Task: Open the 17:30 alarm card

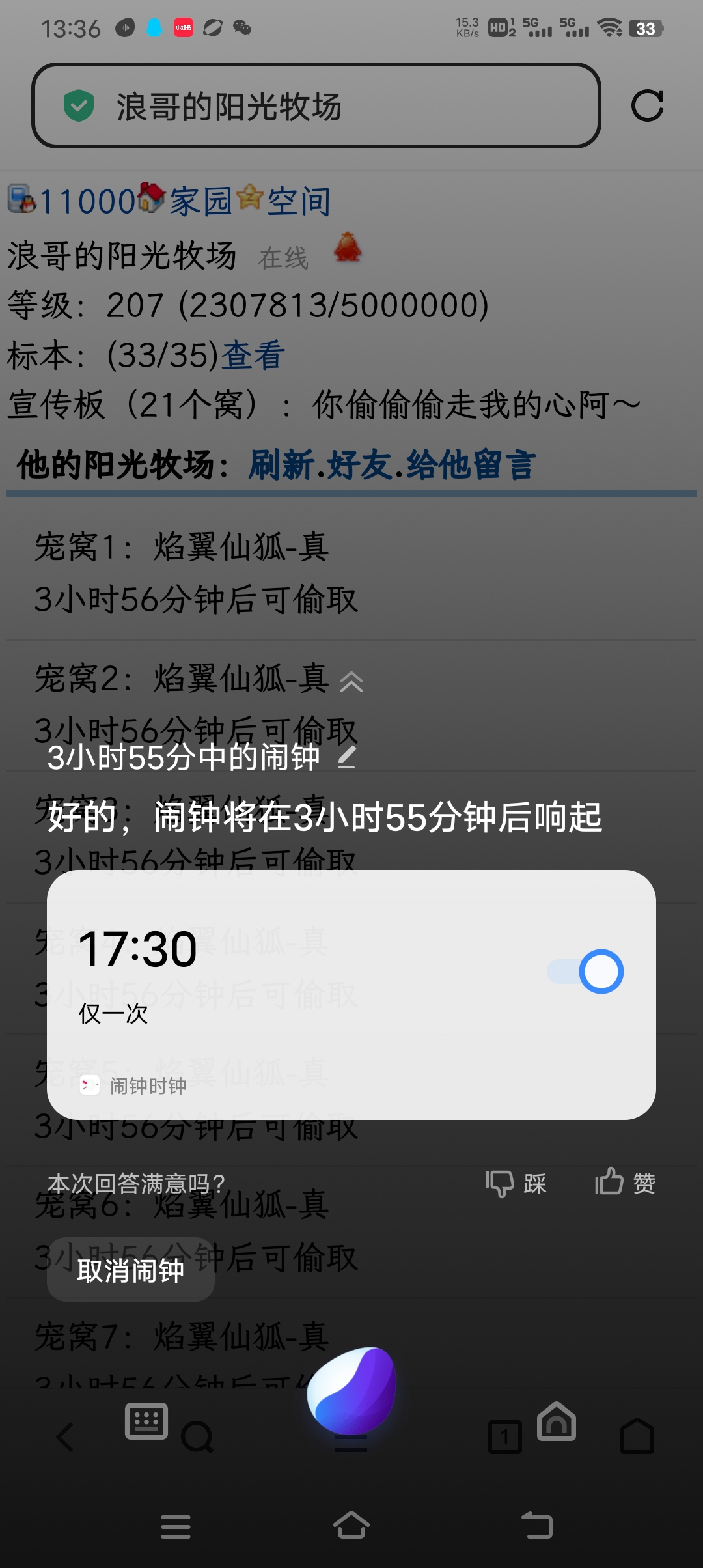Action: tap(351, 995)
